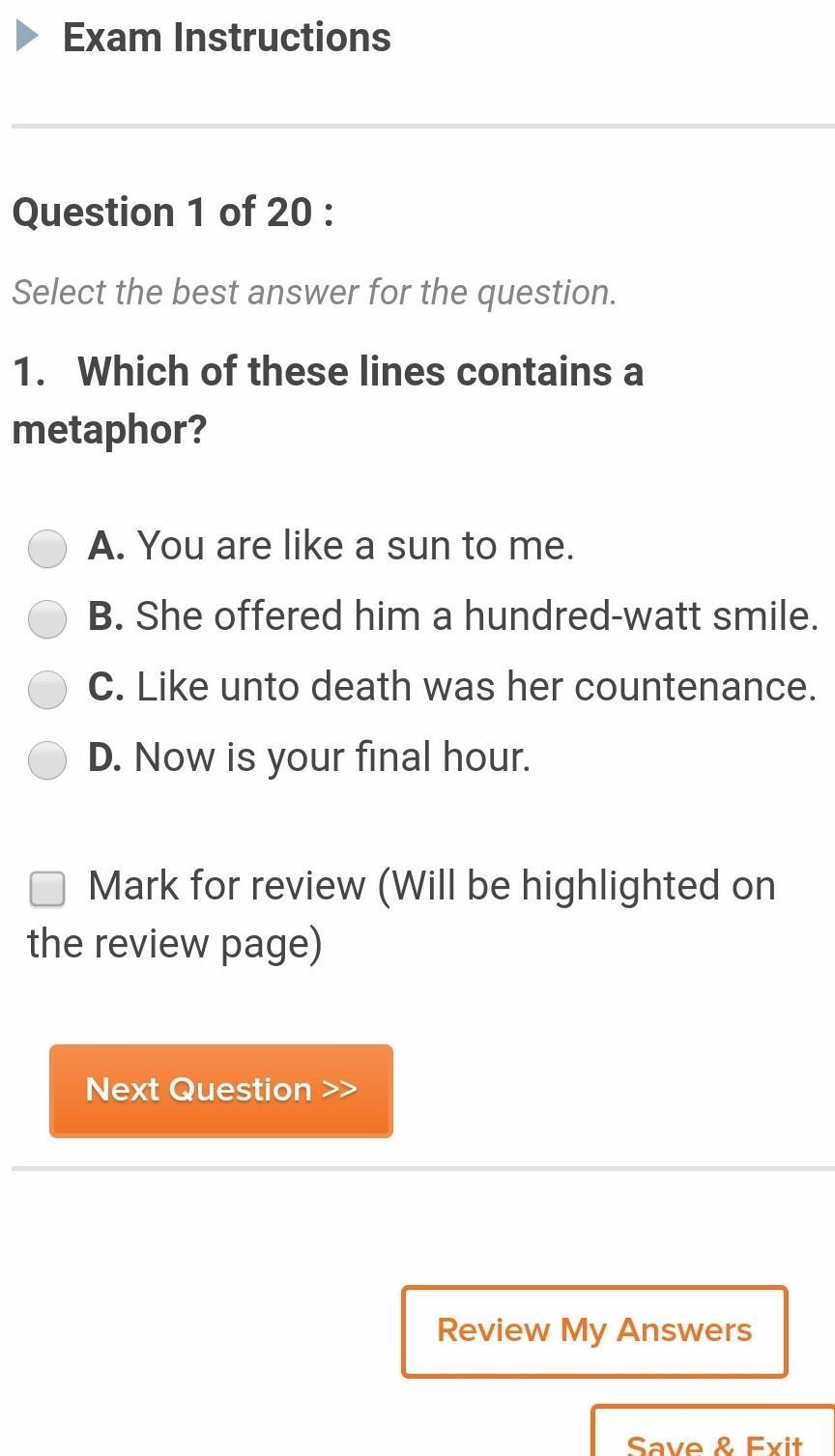Check the Mark for review box
This screenshot has width=835, height=1456.
[46, 888]
